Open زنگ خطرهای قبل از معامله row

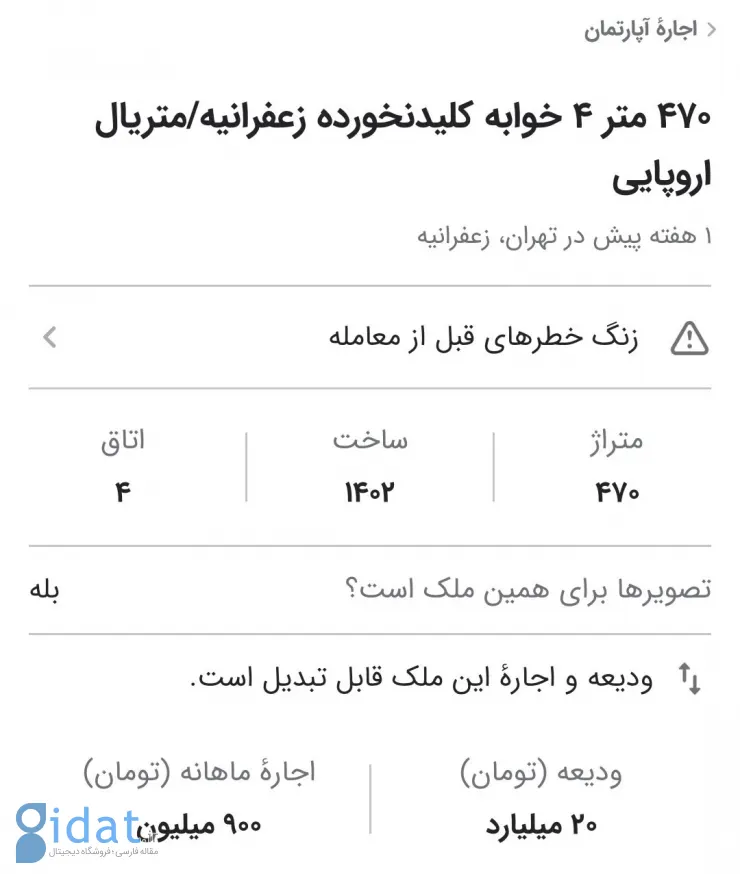click(x=370, y=337)
